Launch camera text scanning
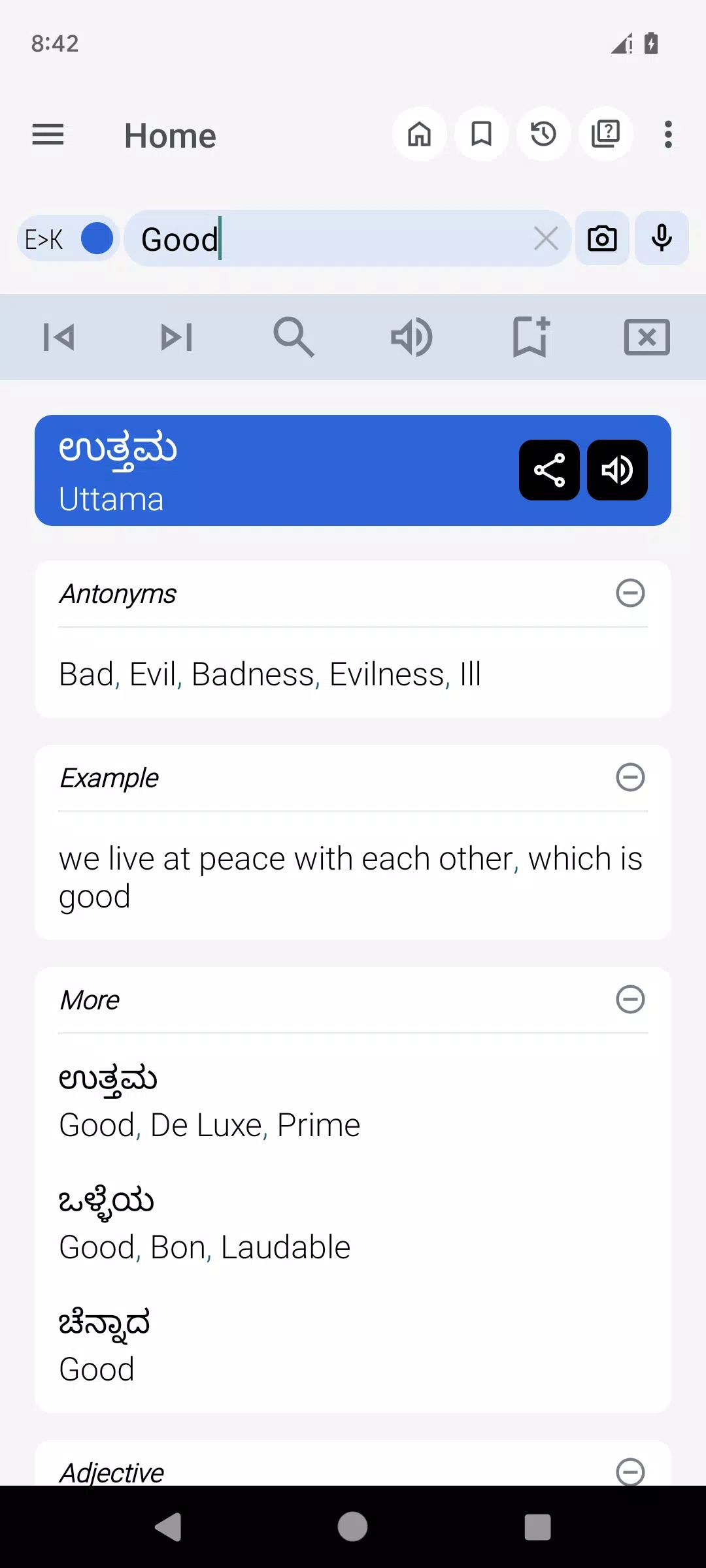The image size is (706, 1568). point(602,239)
